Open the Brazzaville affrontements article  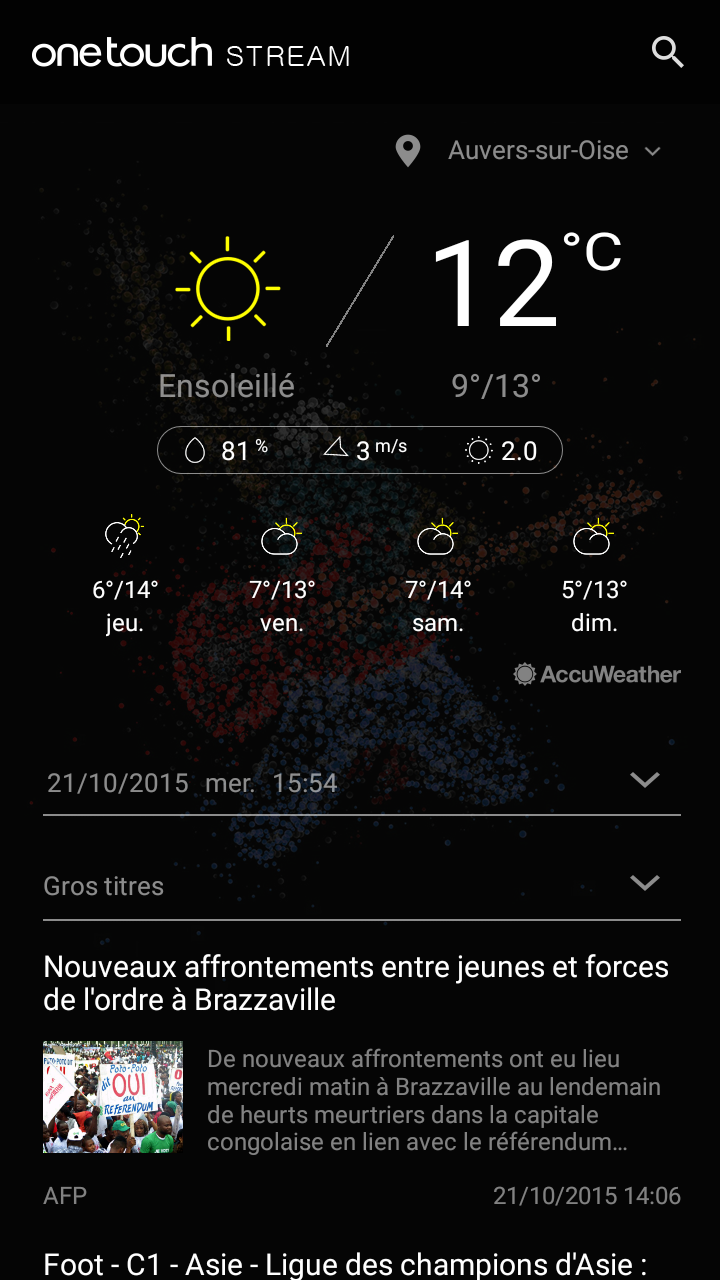356,983
